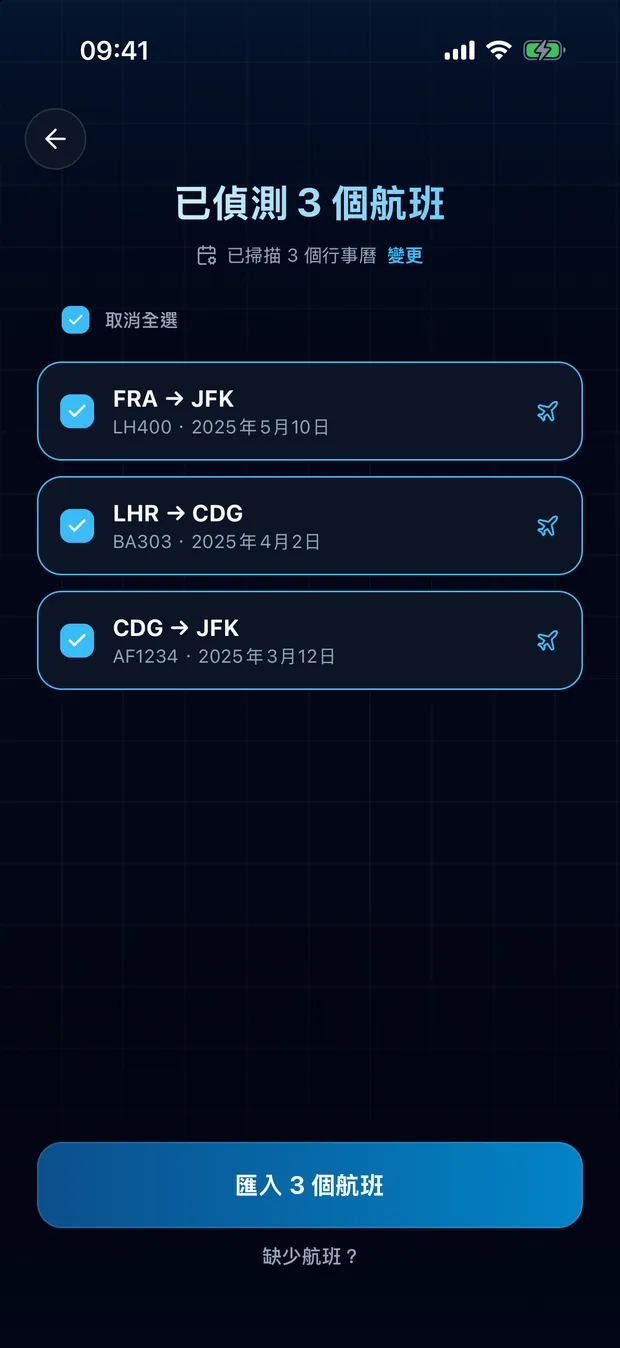Uncheck the 取消全選 select-all checkbox
The height and width of the screenshot is (1348, 620).
pyautogui.click(x=76, y=320)
